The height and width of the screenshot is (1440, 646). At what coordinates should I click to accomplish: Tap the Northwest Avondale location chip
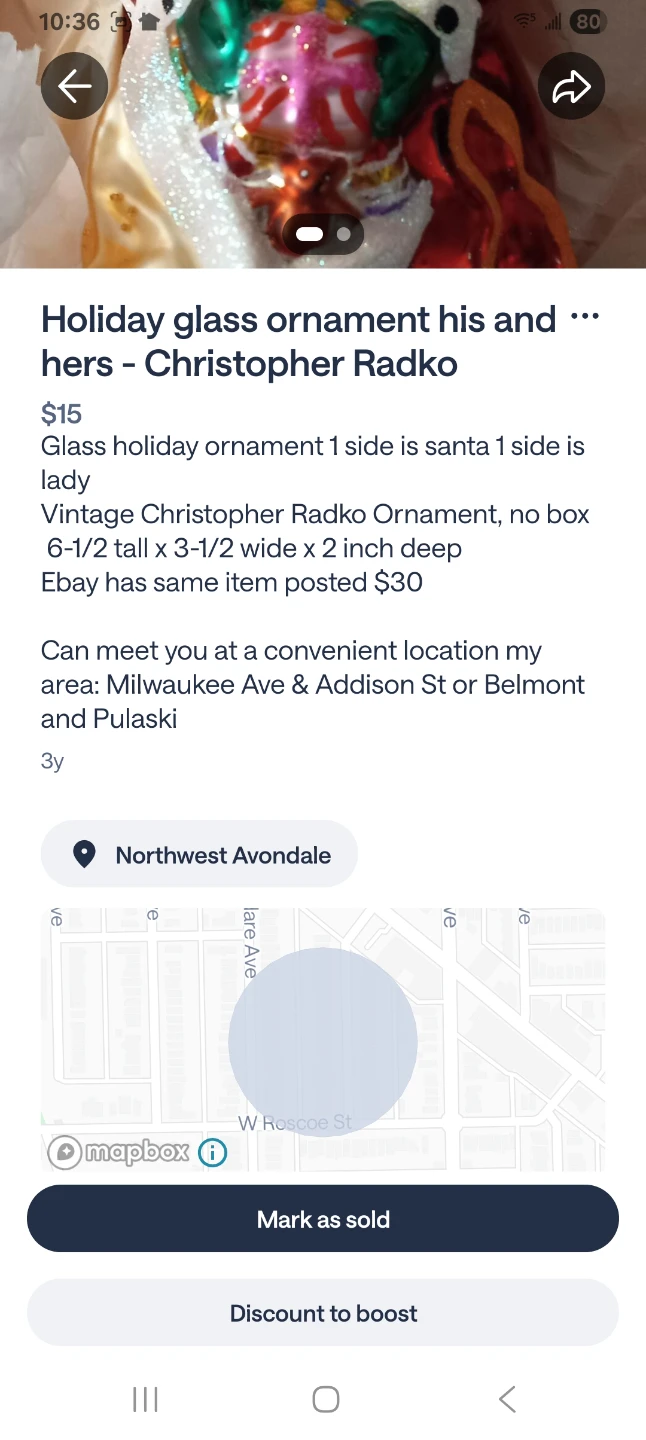[199, 854]
